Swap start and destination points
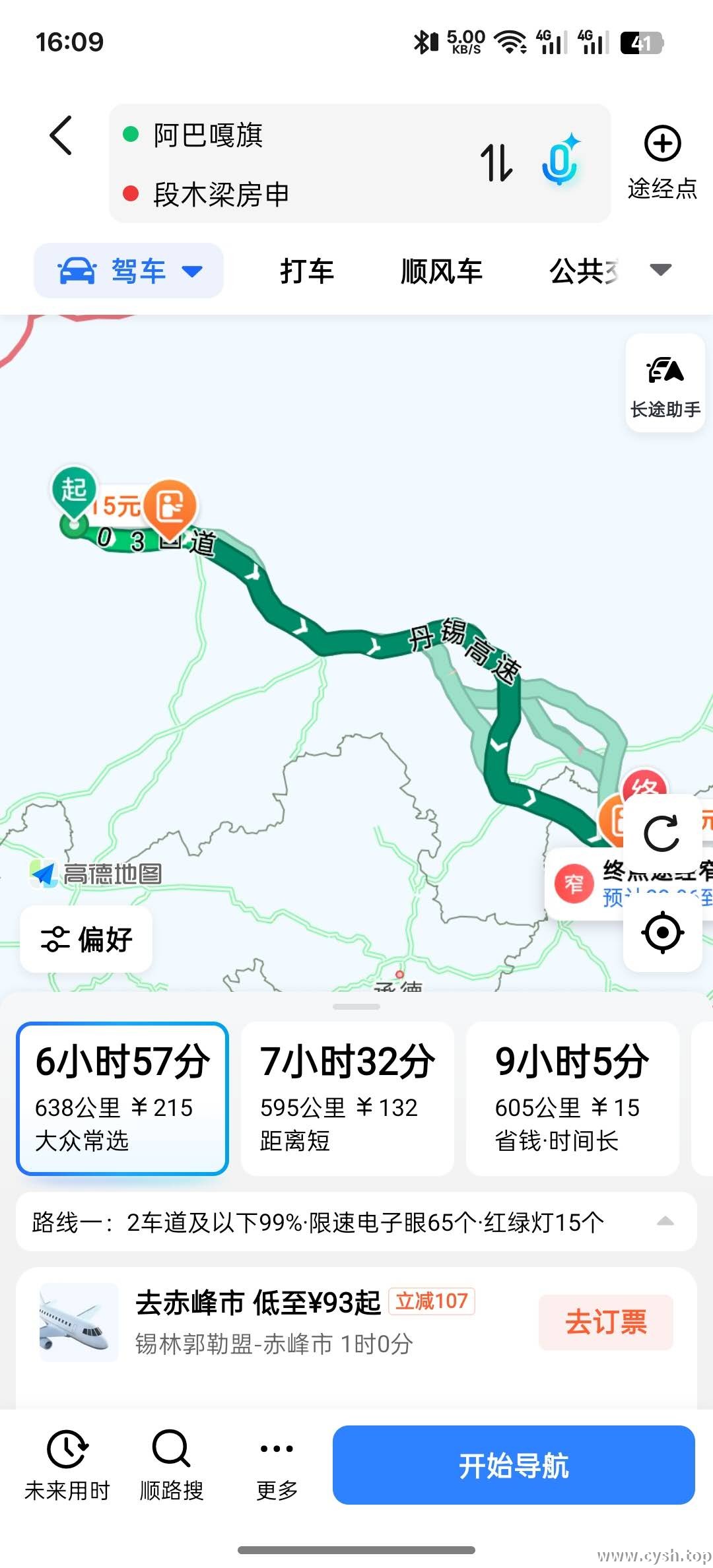The height and width of the screenshot is (1568, 713). (x=496, y=162)
